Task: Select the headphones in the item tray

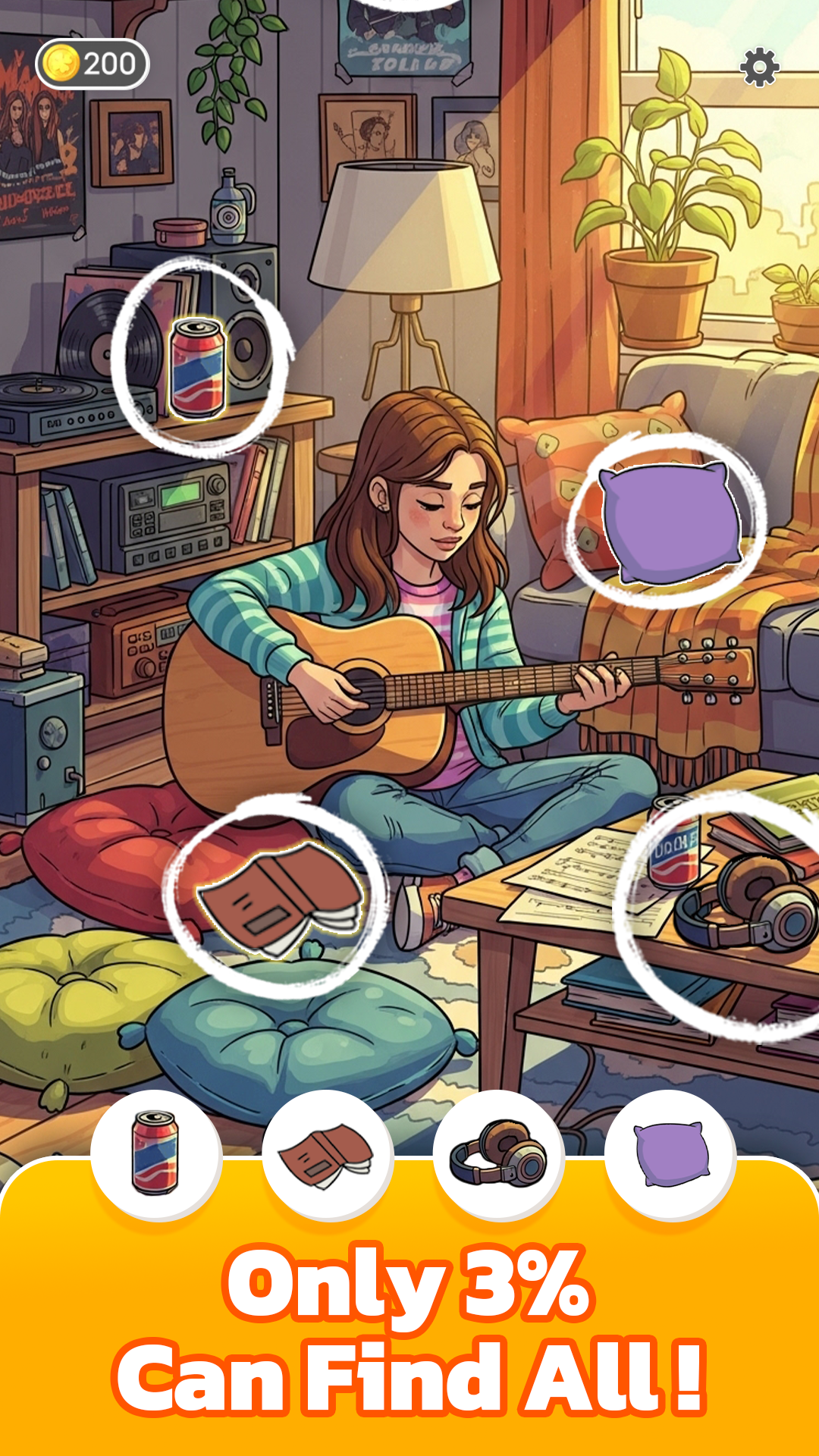Action: tap(498, 1153)
